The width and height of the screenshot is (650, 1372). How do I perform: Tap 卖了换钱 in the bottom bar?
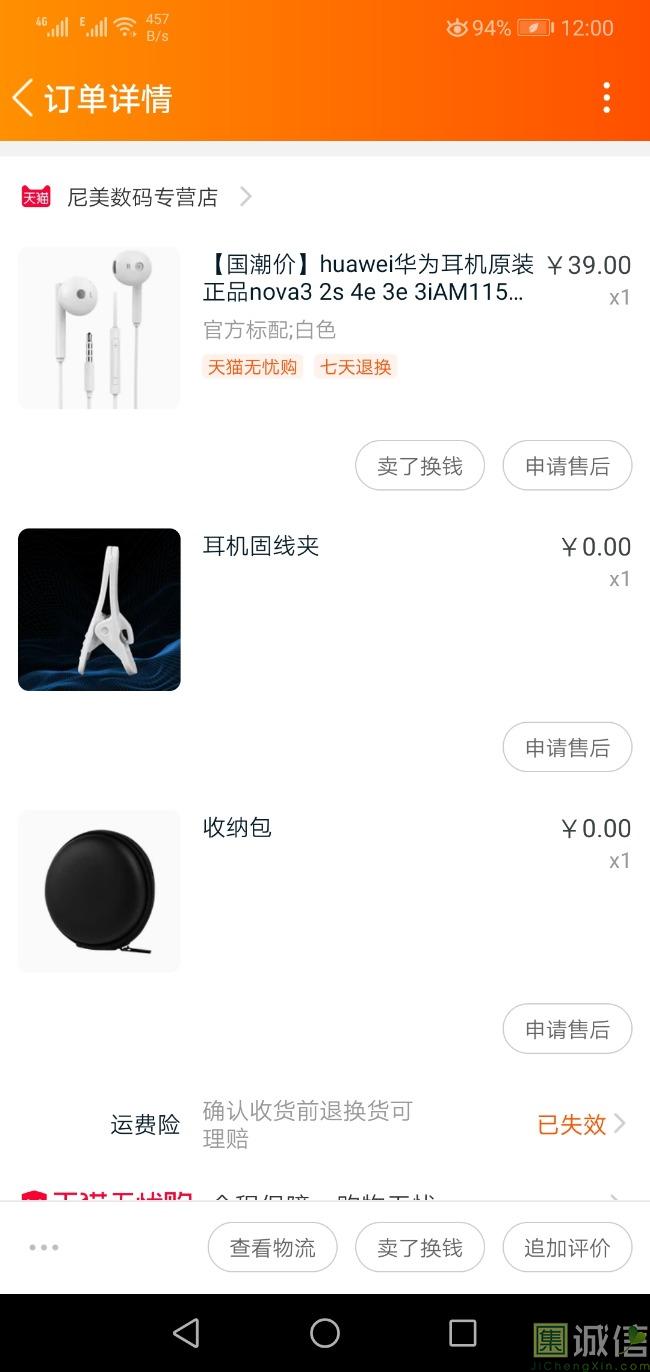[x=420, y=1247]
